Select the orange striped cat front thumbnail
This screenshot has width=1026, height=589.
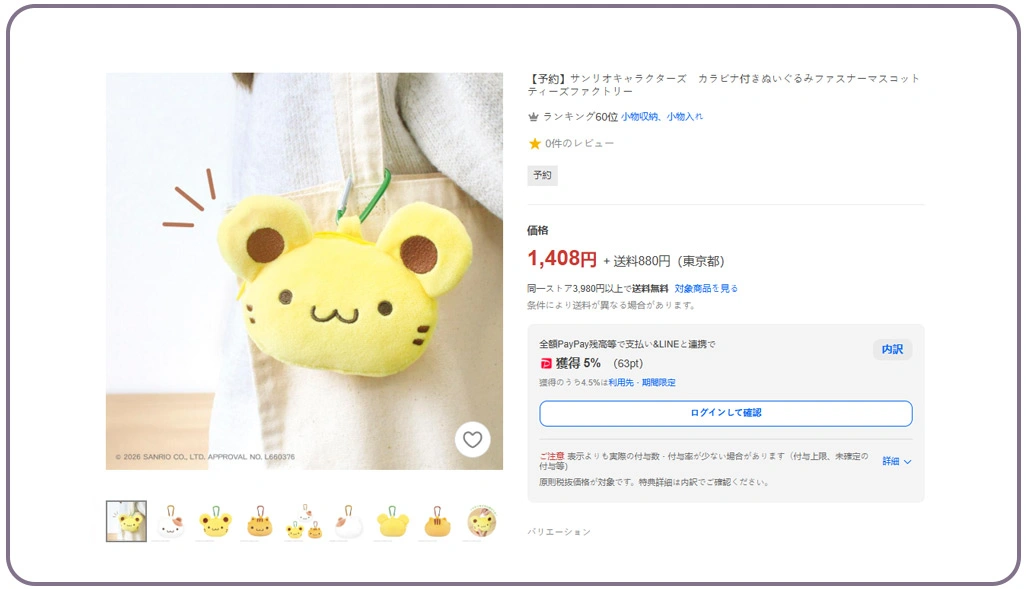coord(260,522)
